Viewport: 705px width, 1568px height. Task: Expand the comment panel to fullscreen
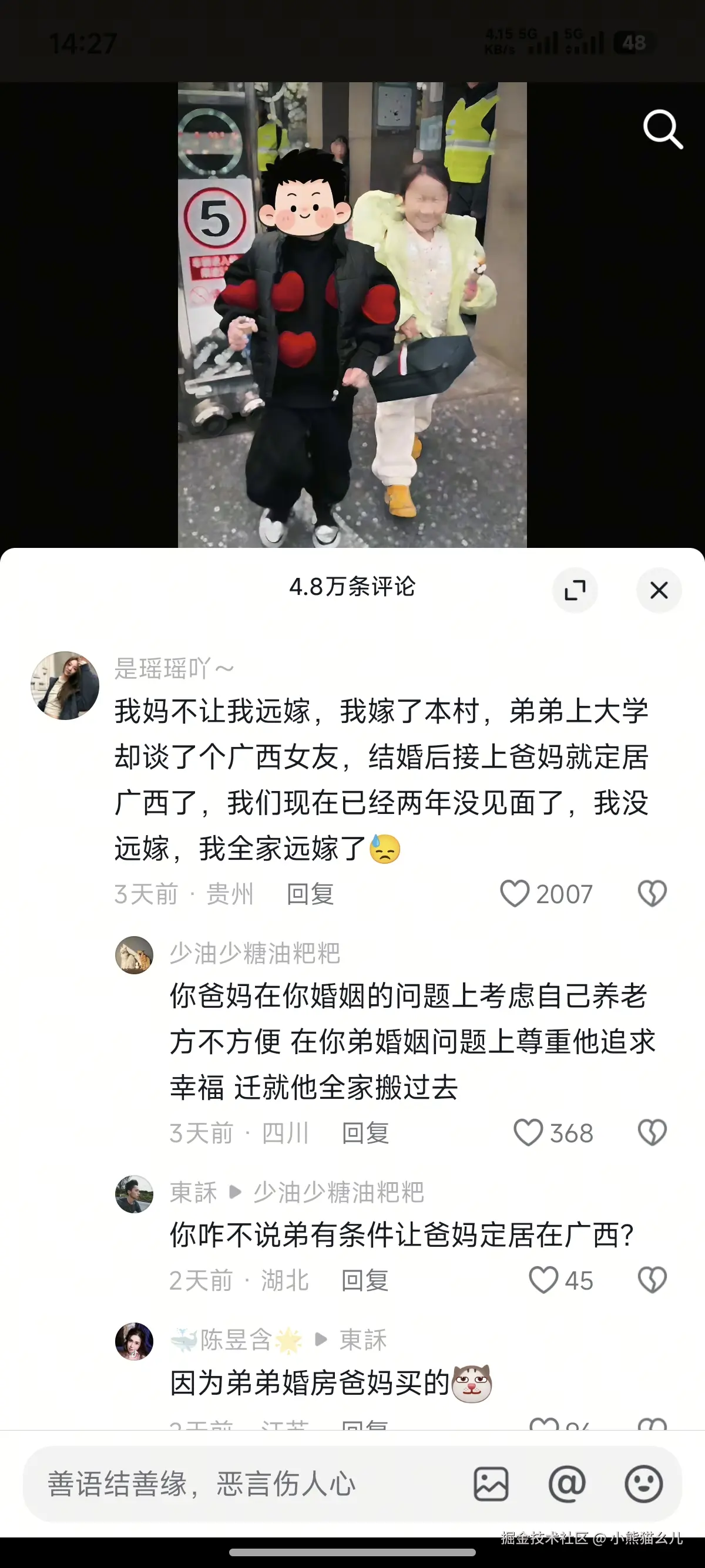point(575,590)
